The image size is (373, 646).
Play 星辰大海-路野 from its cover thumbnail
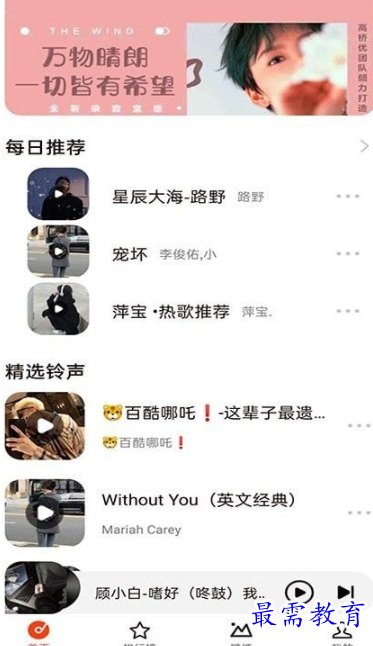(58, 194)
